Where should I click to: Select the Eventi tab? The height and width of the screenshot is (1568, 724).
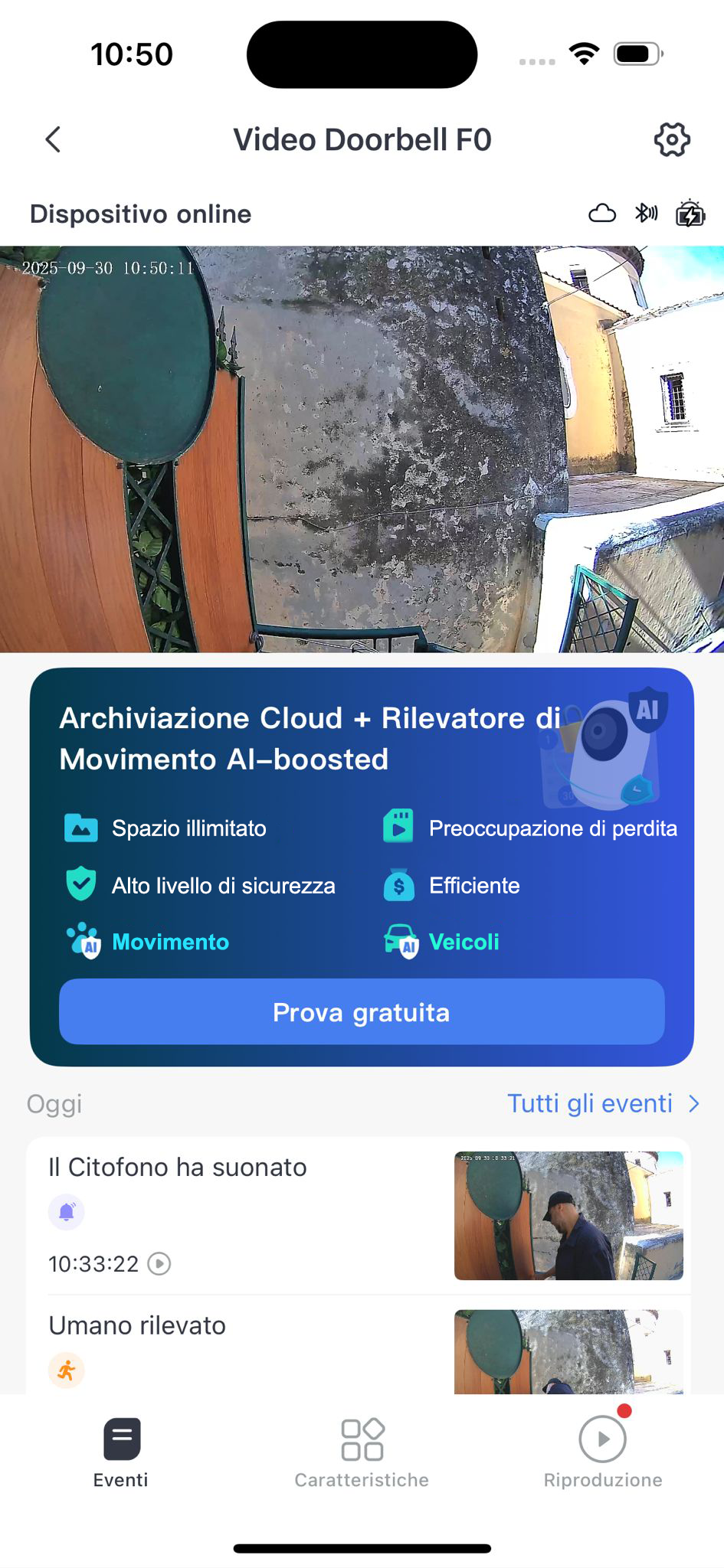121,1452
